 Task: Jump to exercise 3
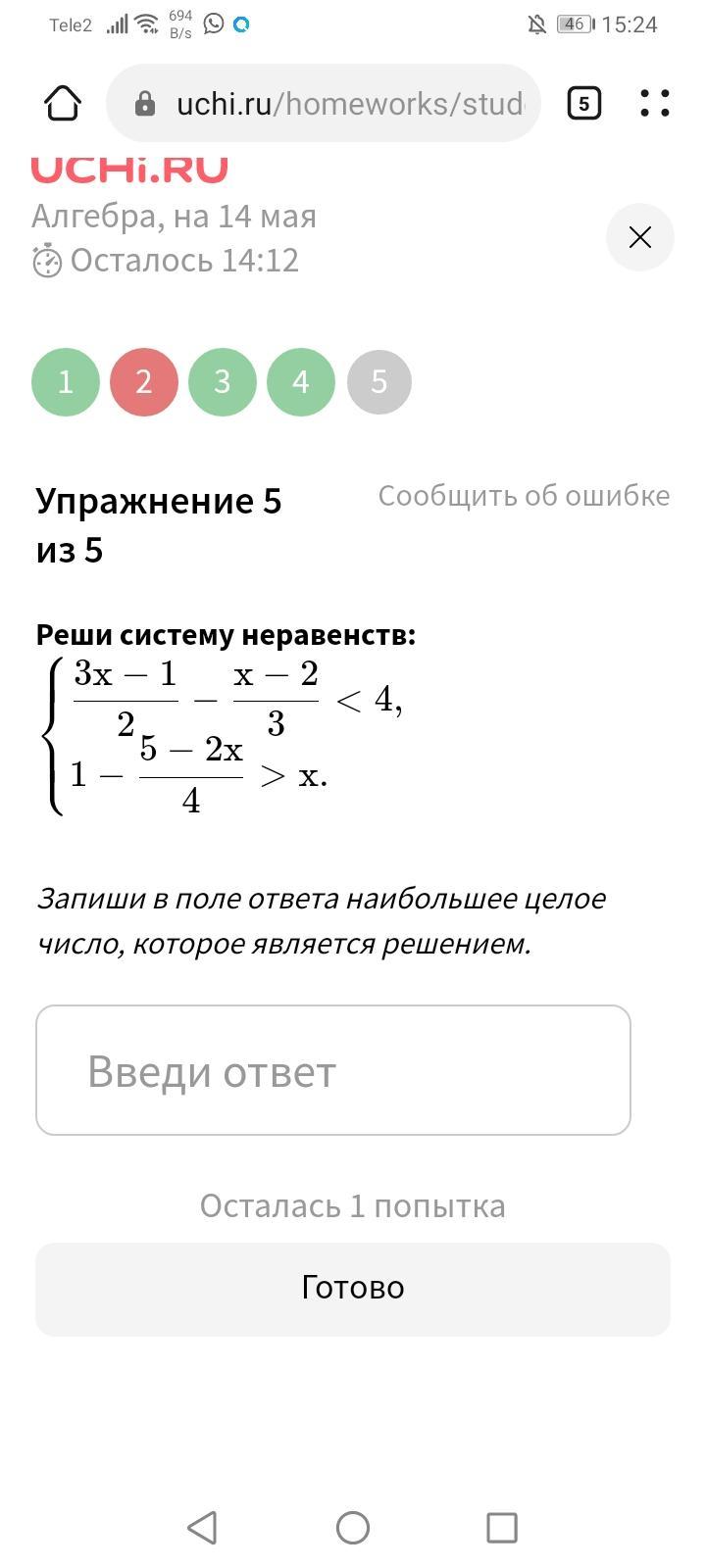click(x=223, y=382)
